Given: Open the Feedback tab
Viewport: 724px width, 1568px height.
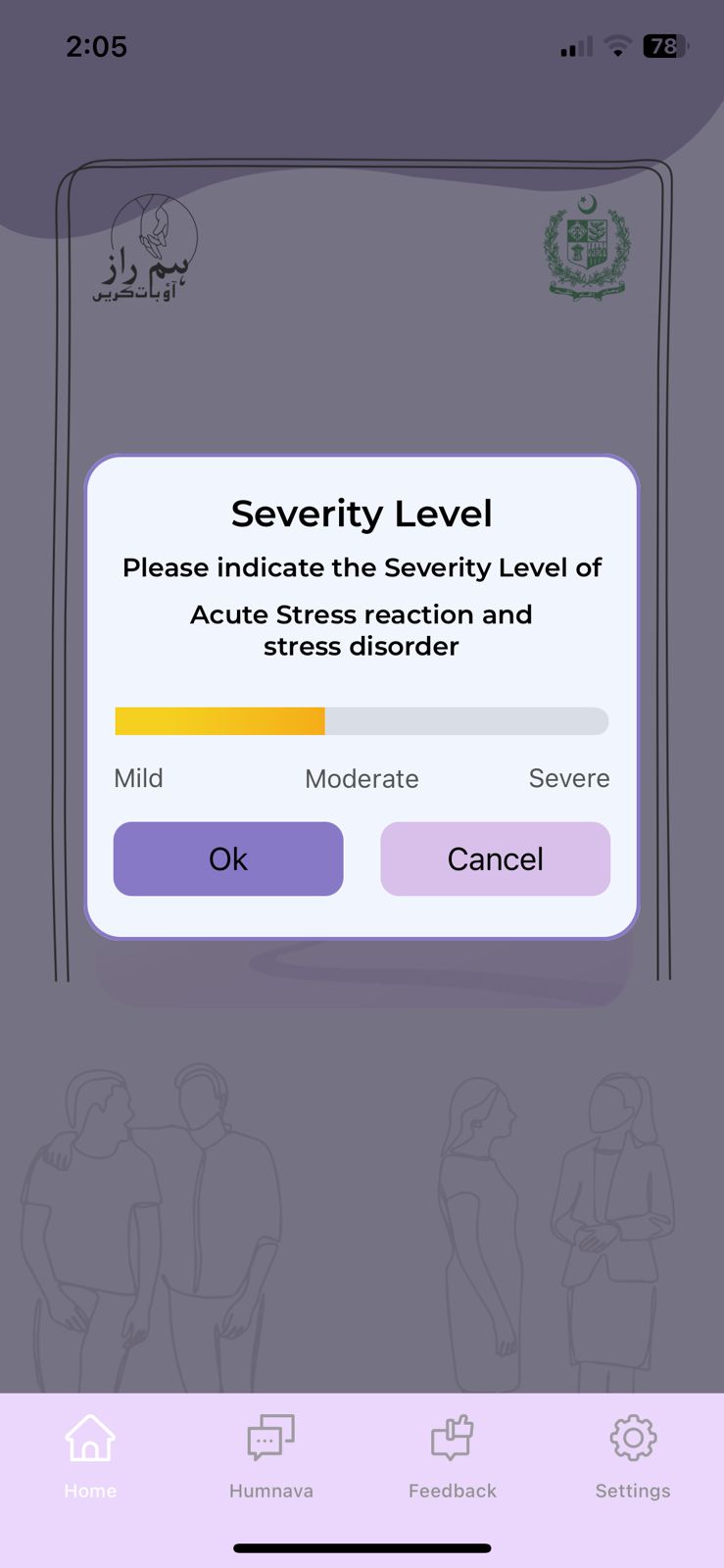Looking at the screenshot, I should click(x=452, y=1456).
